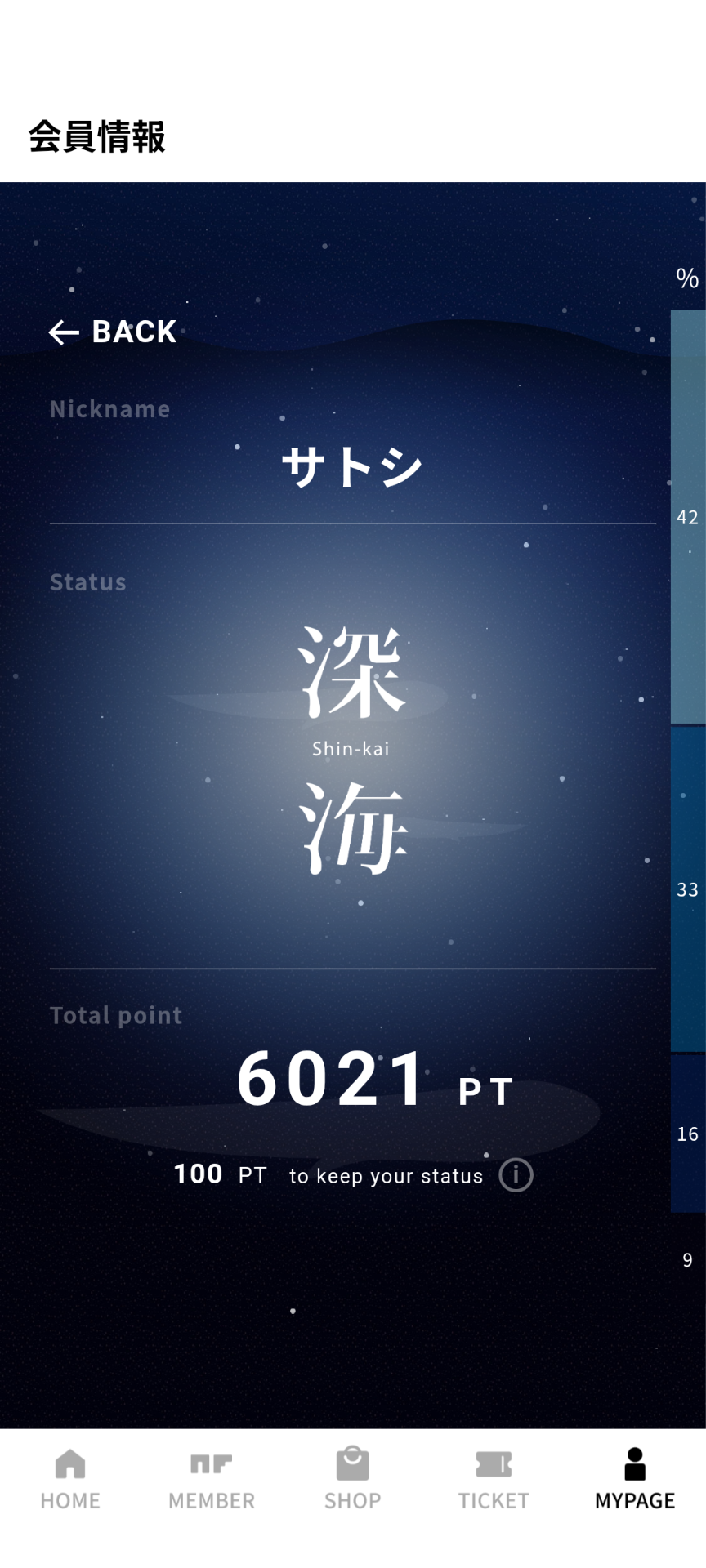Open the status info icon
The image size is (706, 1568).
[516, 1175]
